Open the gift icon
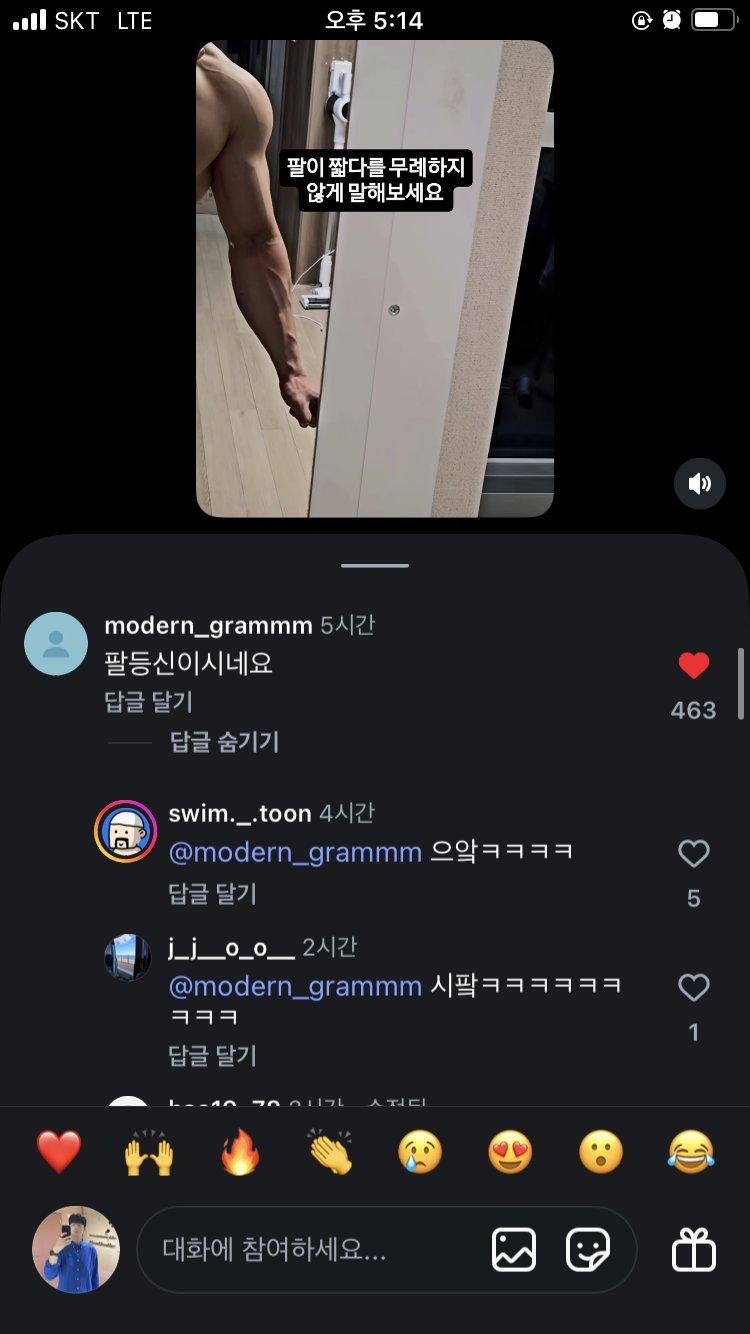The image size is (750, 1334). (x=694, y=1250)
